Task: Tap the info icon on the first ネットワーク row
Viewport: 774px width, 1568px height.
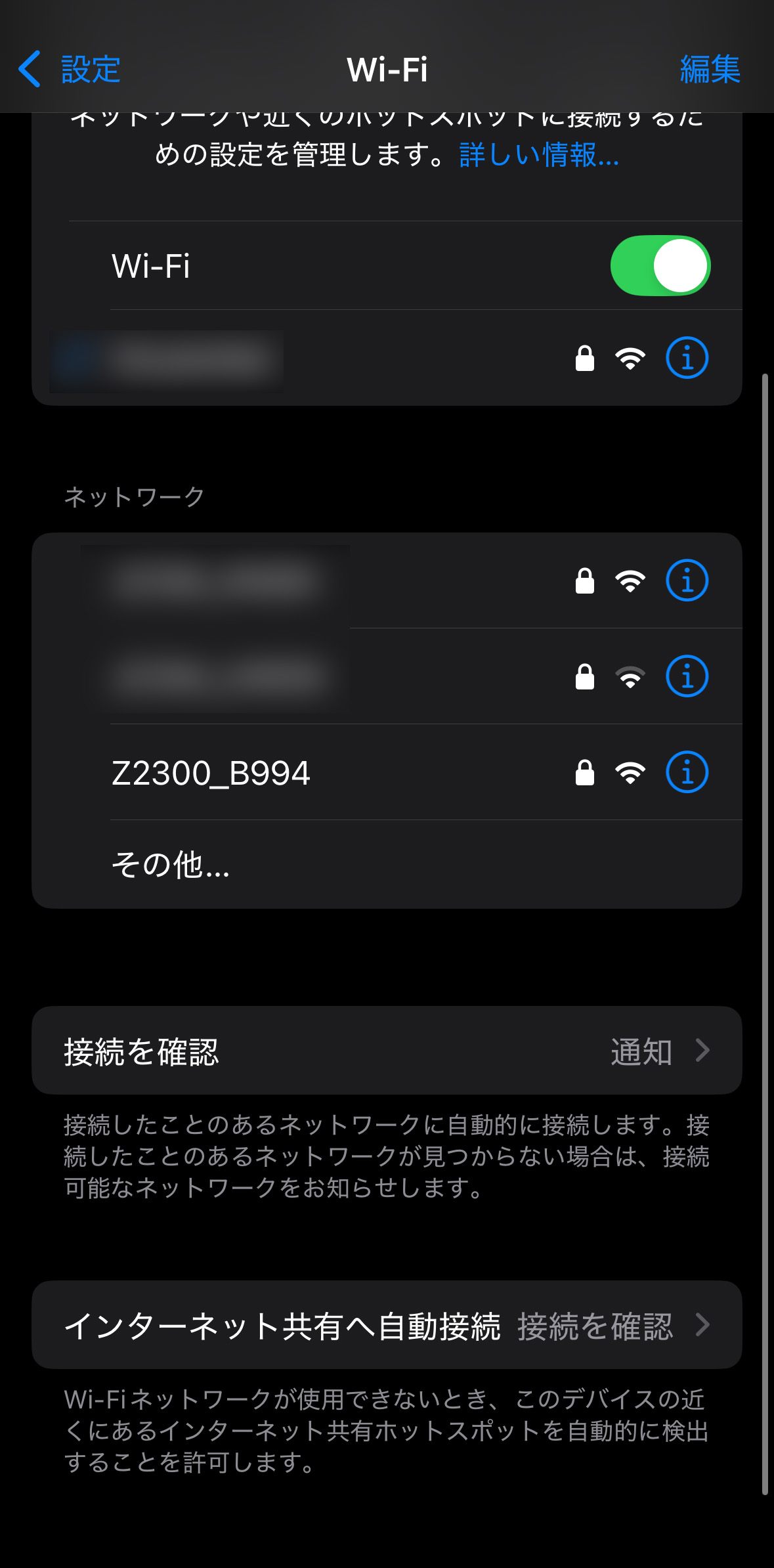Action: (687, 579)
